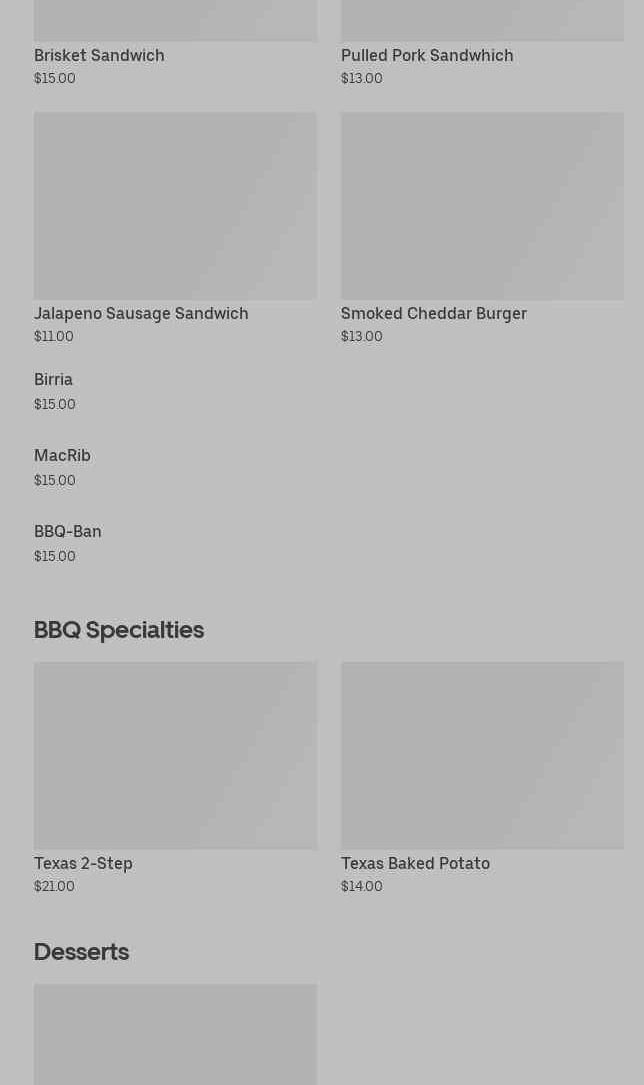
Task: Open Jalapeno Sausage Sandwich details
Action: 175,228
